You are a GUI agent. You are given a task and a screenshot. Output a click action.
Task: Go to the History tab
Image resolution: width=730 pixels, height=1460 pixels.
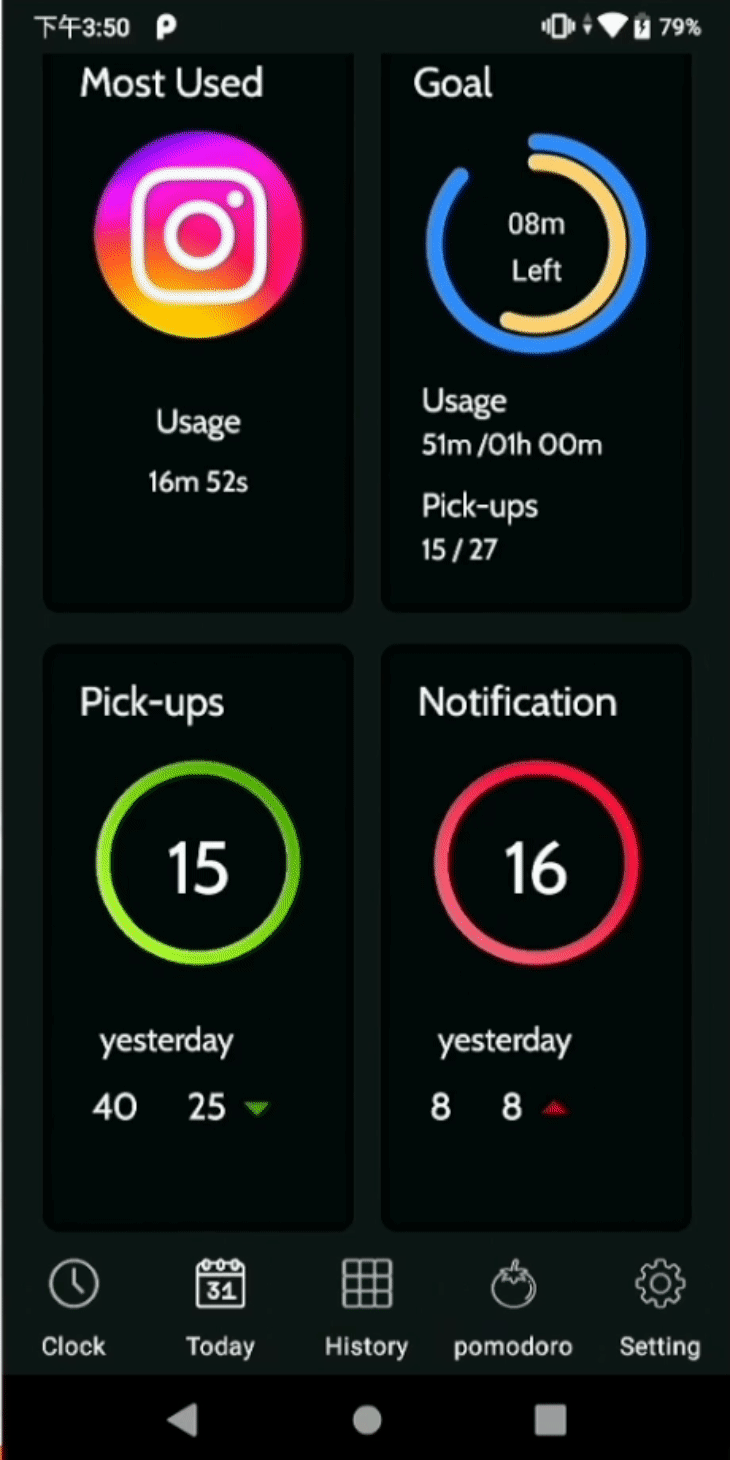[366, 1307]
